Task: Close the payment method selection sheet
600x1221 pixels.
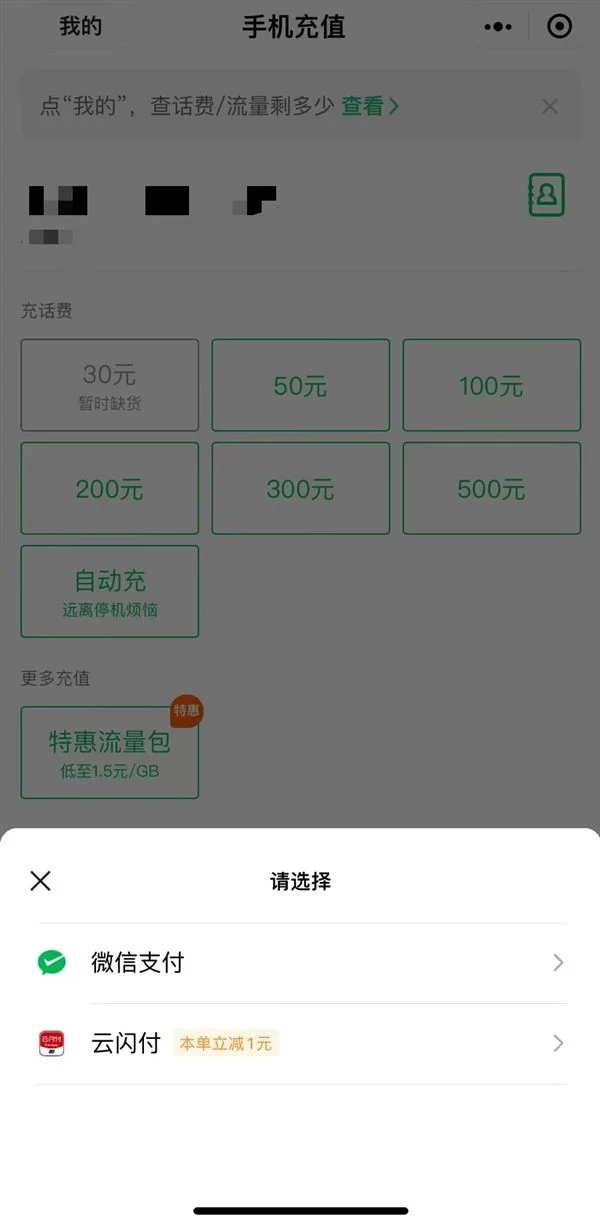Action: coord(40,881)
